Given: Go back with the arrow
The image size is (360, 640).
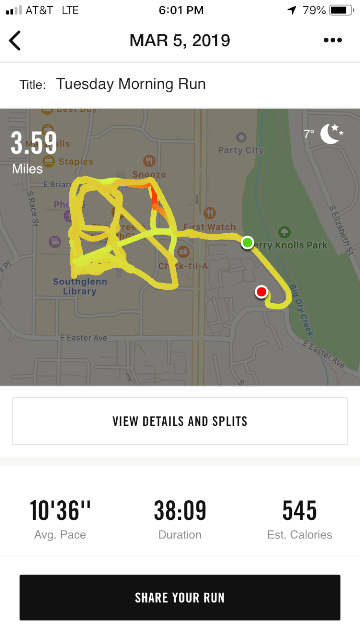Looking at the screenshot, I should (15, 40).
